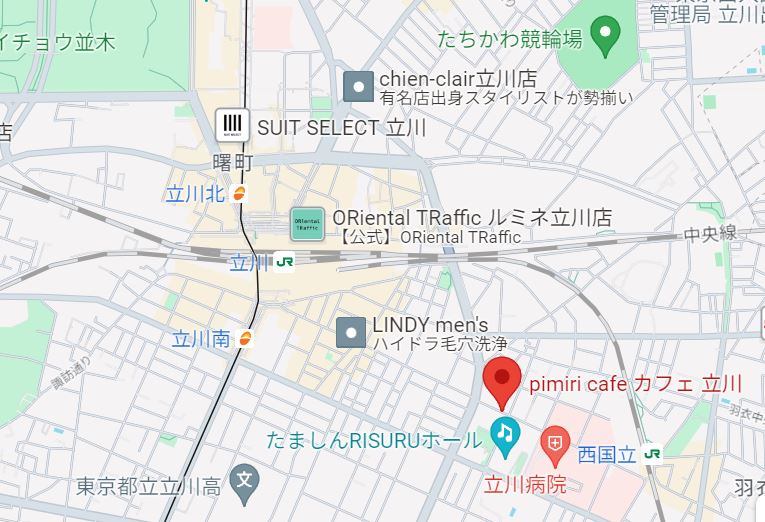The image size is (765, 522).
Task: Select the 西国立 JR station icon
Action: (654, 454)
